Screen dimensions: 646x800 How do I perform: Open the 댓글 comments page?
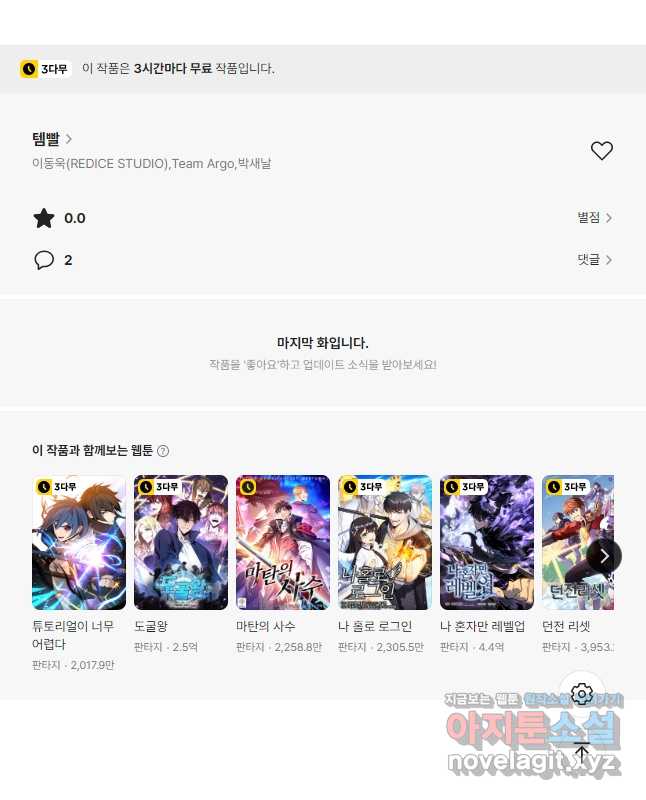click(594, 260)
